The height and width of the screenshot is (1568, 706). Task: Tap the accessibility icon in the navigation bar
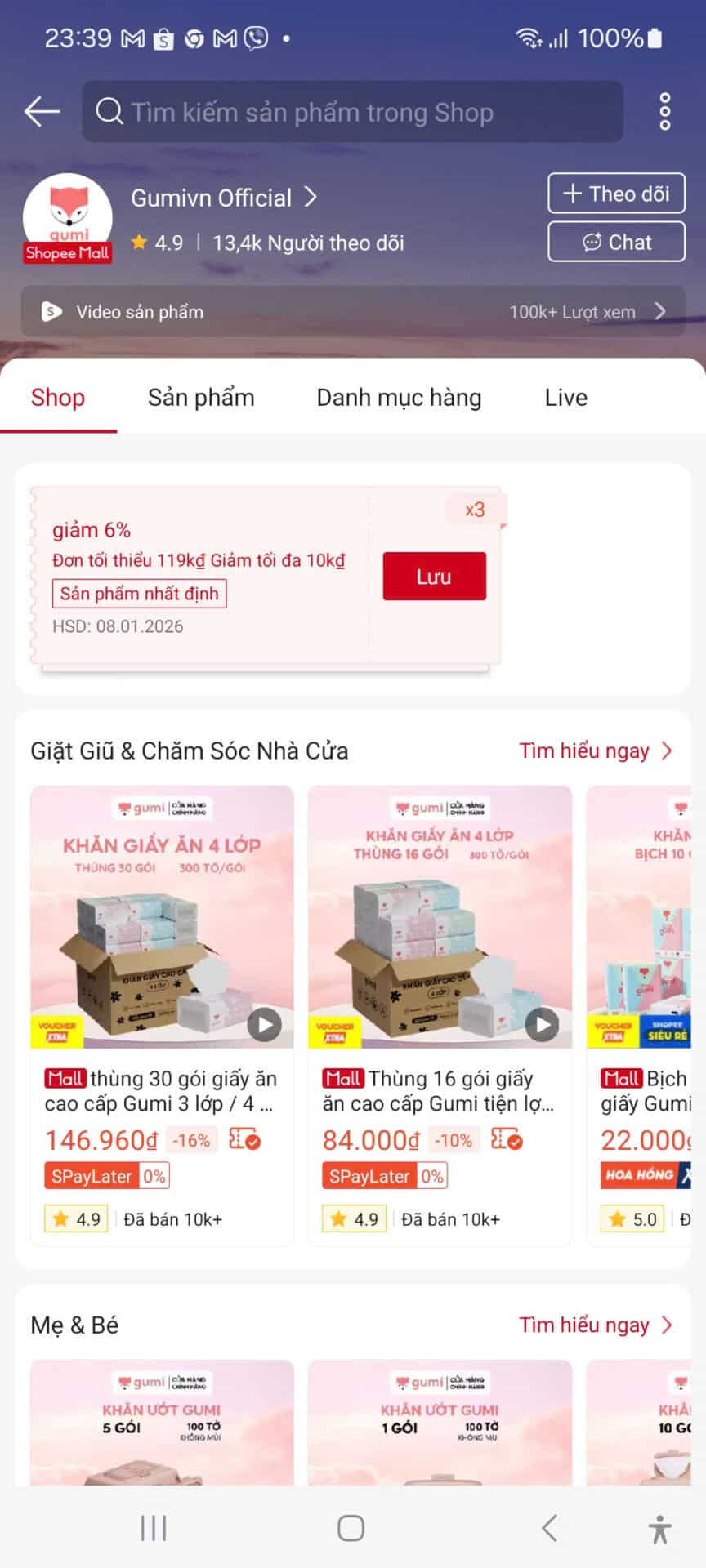(660, 1529)
